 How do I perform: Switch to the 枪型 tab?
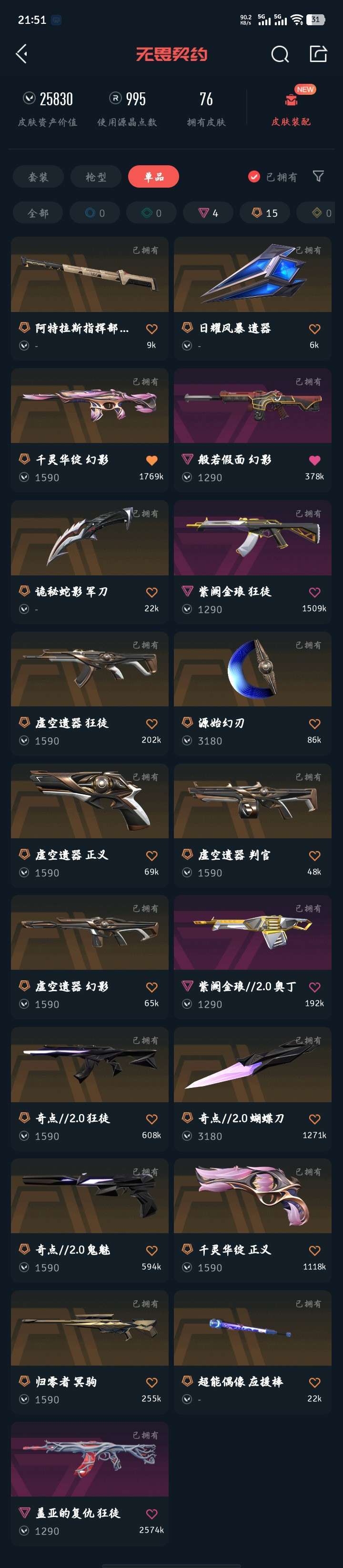point(96,177)
